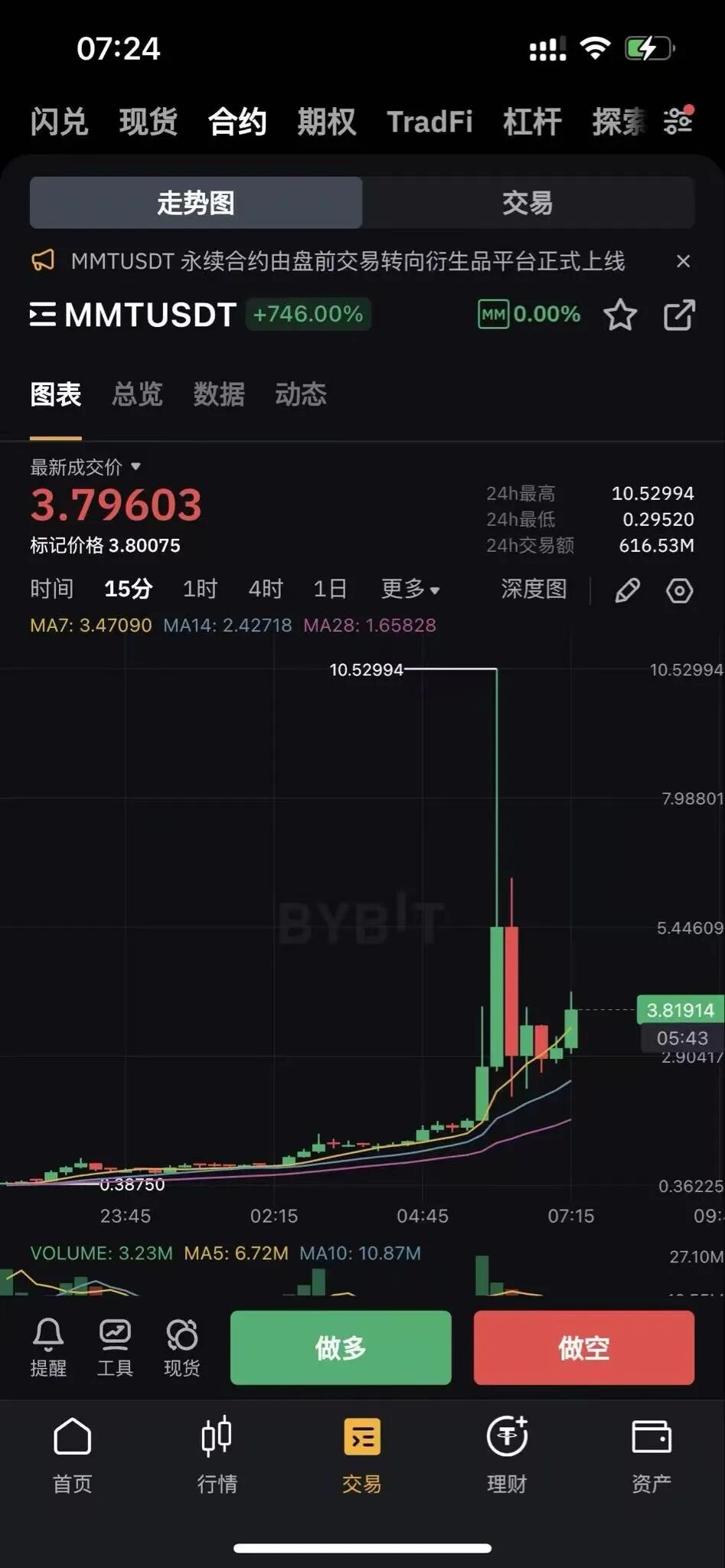725x1568 pixels.
Task: Tap the 做多 long button
Action: coord(340,1347)
